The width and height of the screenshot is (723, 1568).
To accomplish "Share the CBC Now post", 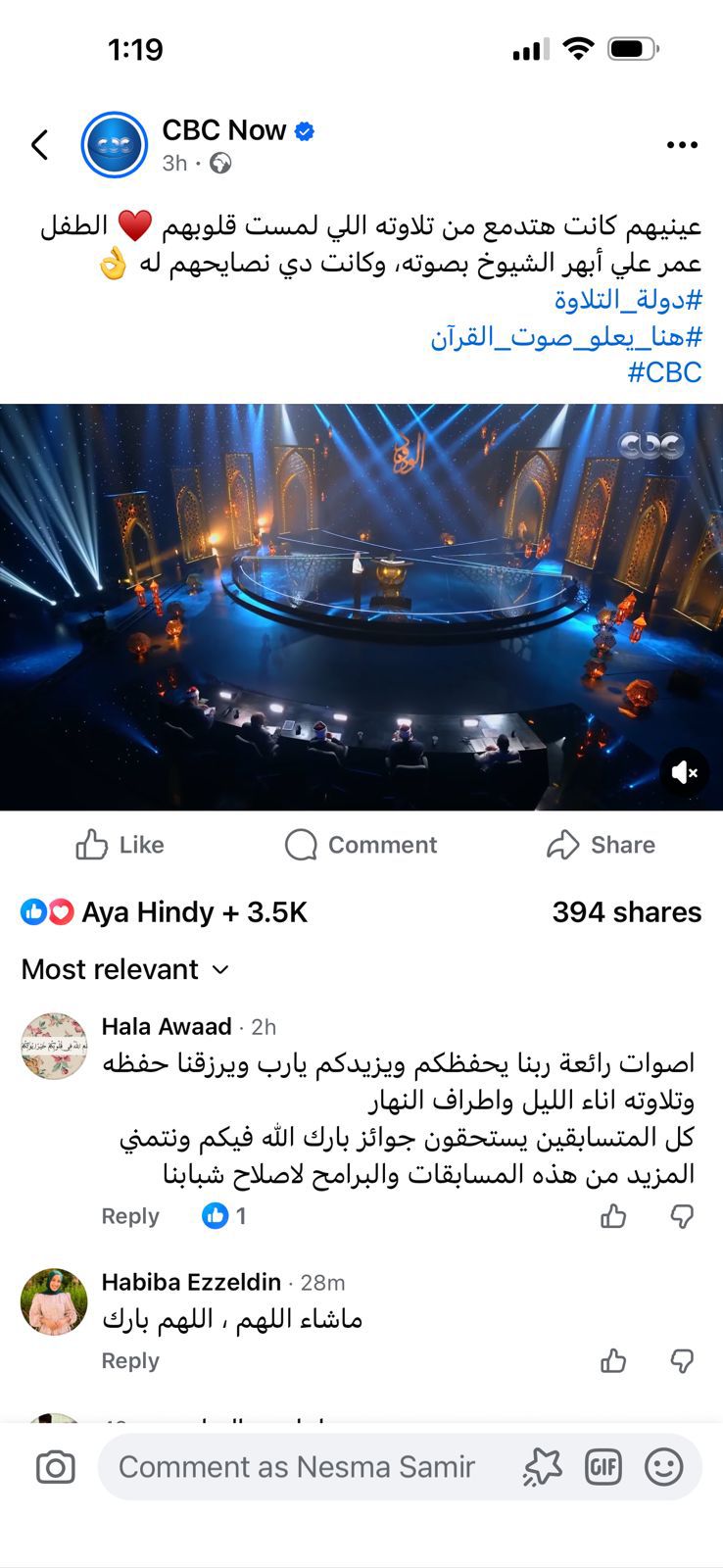I will click(x=601, y=845).
